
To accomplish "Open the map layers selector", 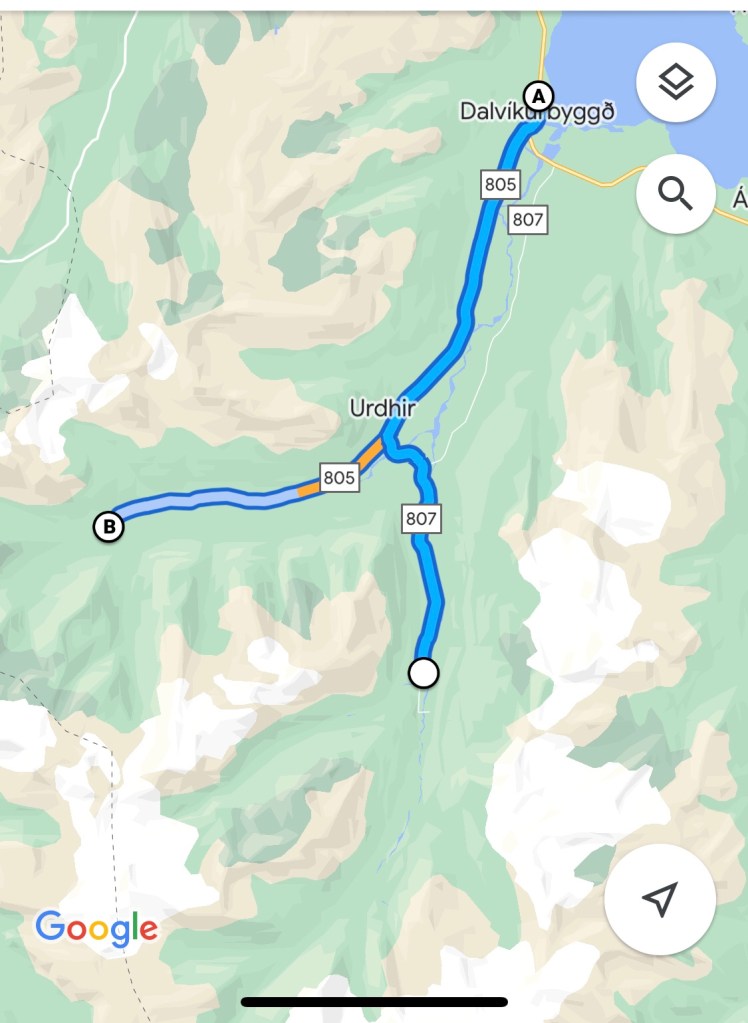I will [676, 82].
